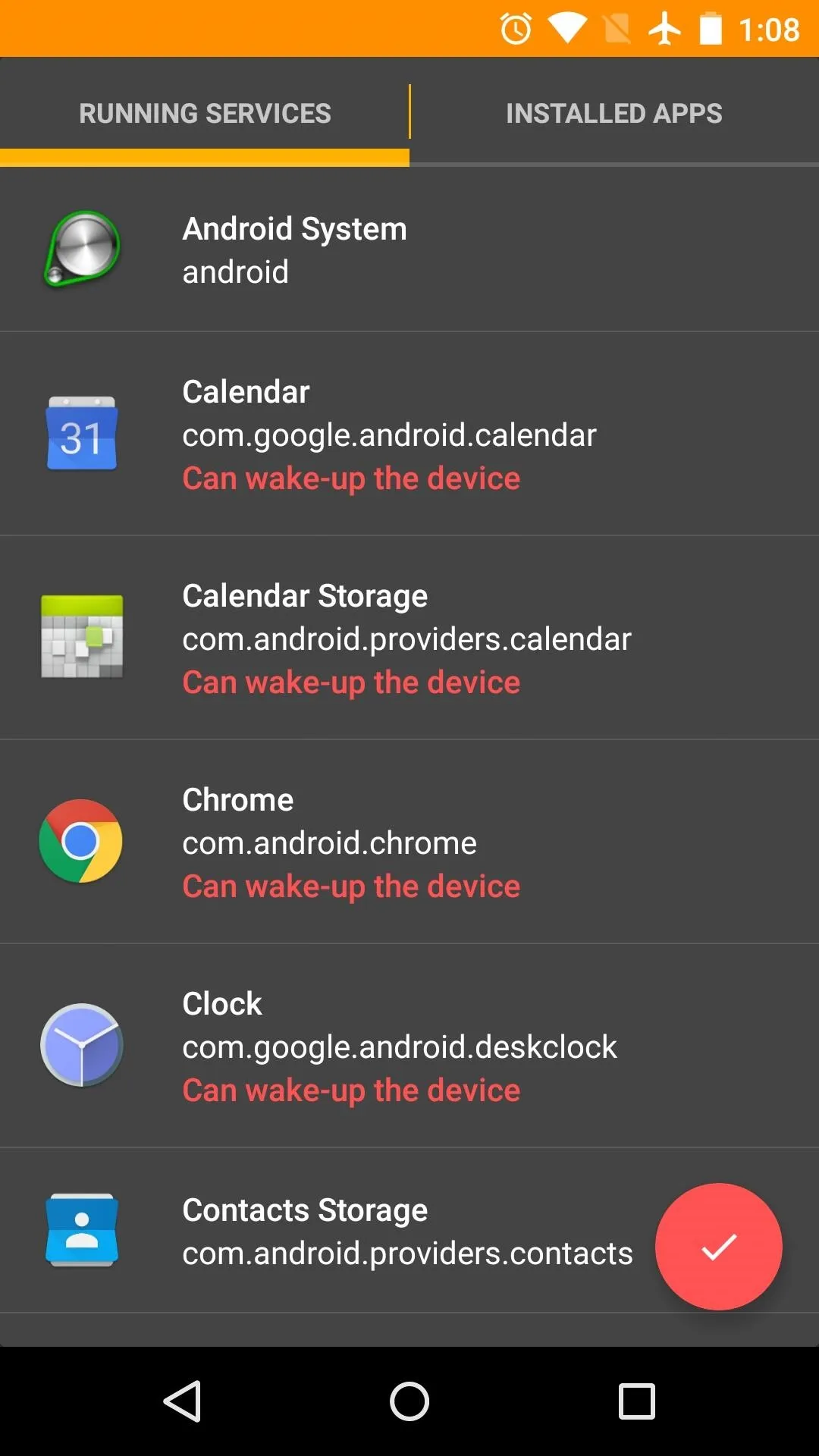Tap the Clock service row
Viewport: 819px width, 1456px height.
409,1046
